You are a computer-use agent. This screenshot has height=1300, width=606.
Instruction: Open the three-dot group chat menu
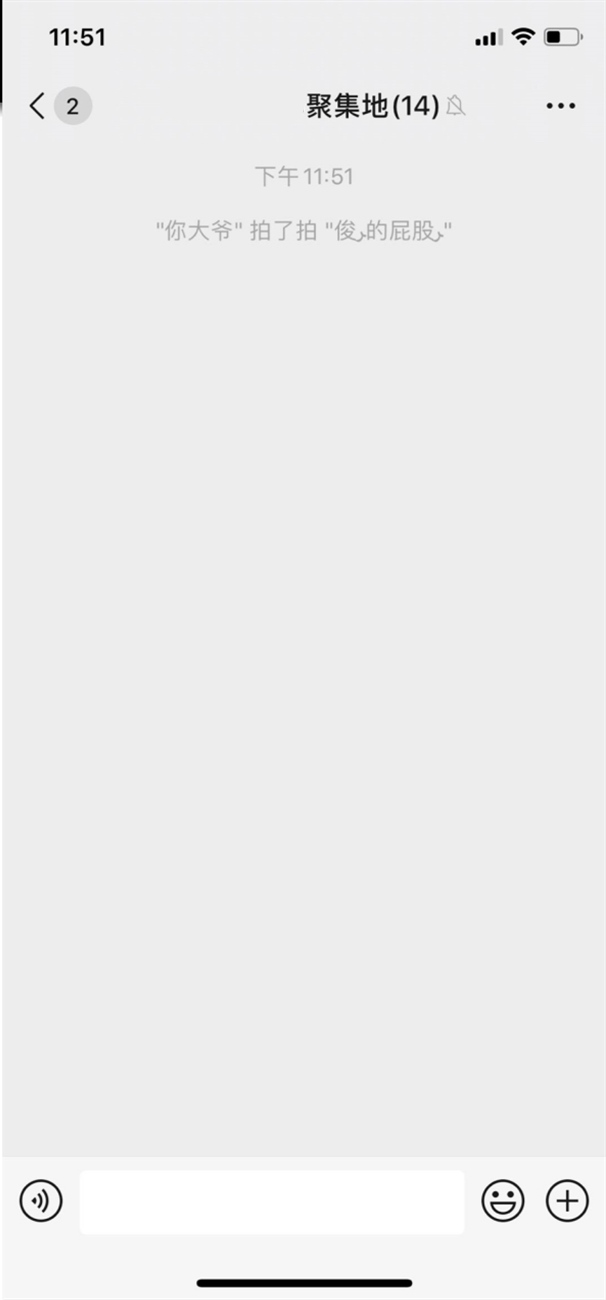click(561, 106)
